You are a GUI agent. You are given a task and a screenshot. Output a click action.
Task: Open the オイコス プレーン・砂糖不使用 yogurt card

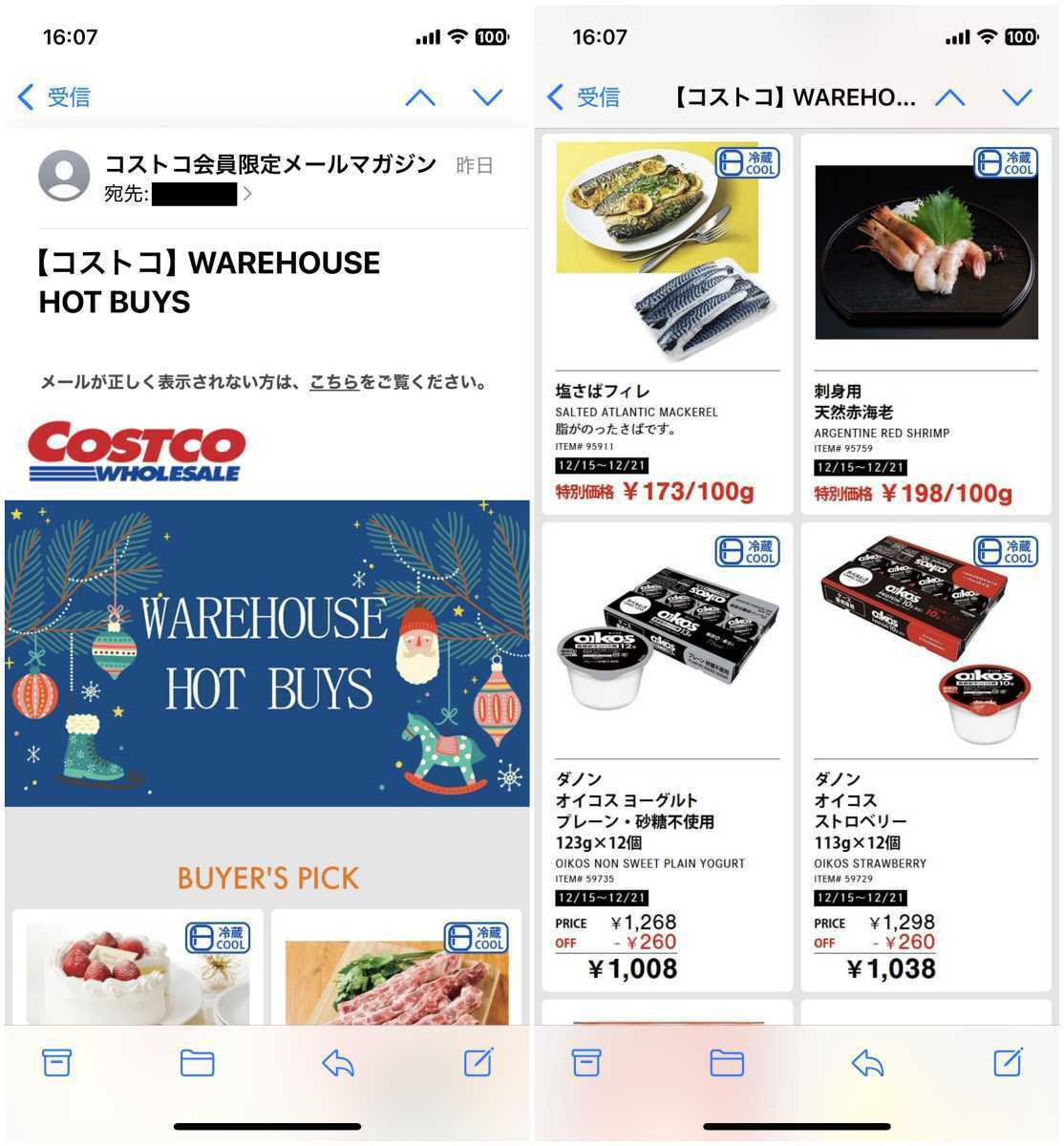point(667,756)
